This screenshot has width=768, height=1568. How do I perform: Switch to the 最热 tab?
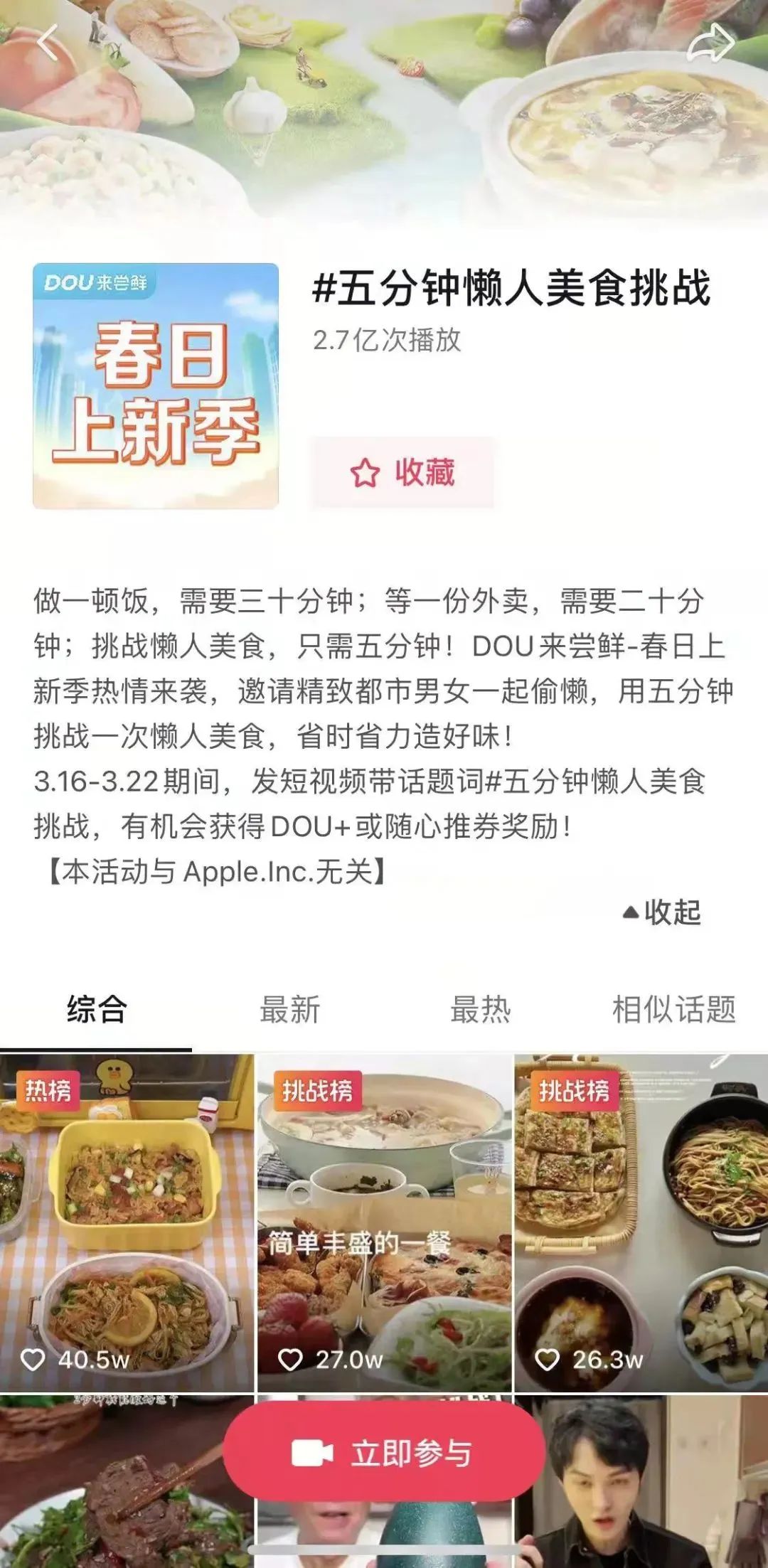tap(481, 1009)
